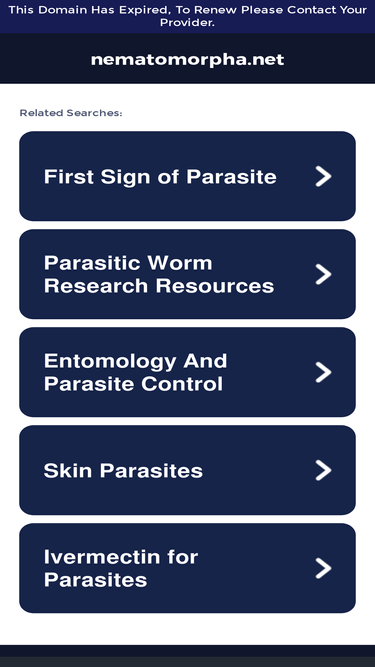
Task: Open Parasitic Worm Research Resources link
Action: pyautogui.click(x=188, y=274)
